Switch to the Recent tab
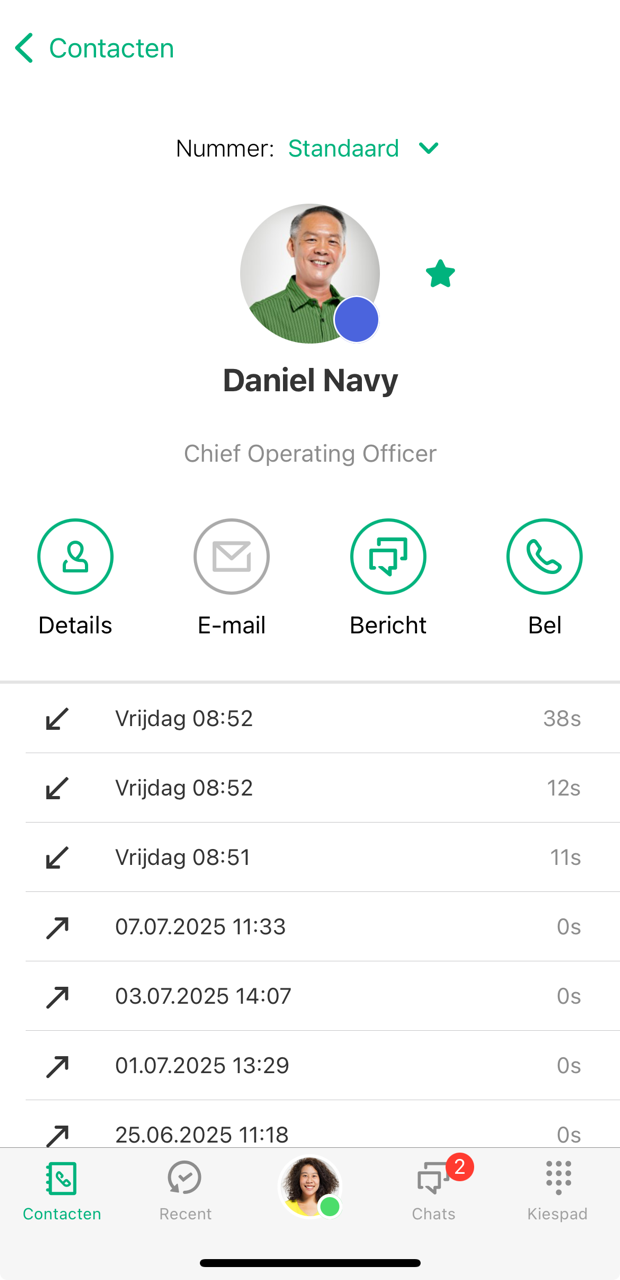The width and height of the screenshot is (620, 1280). pyautogui.click(x=185, y=1190)
